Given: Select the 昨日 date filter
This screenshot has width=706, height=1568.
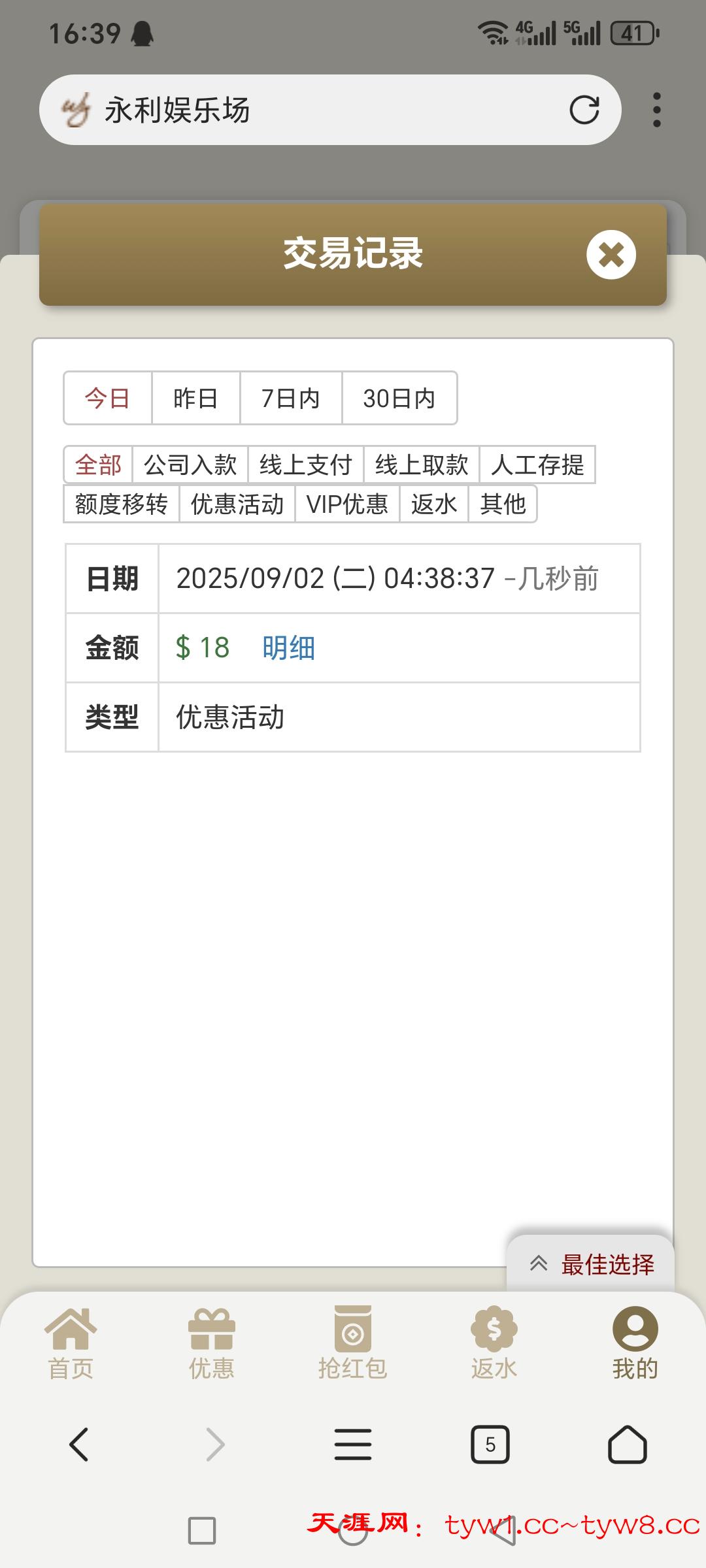Looking at the screenshot, I should [195, 398].
